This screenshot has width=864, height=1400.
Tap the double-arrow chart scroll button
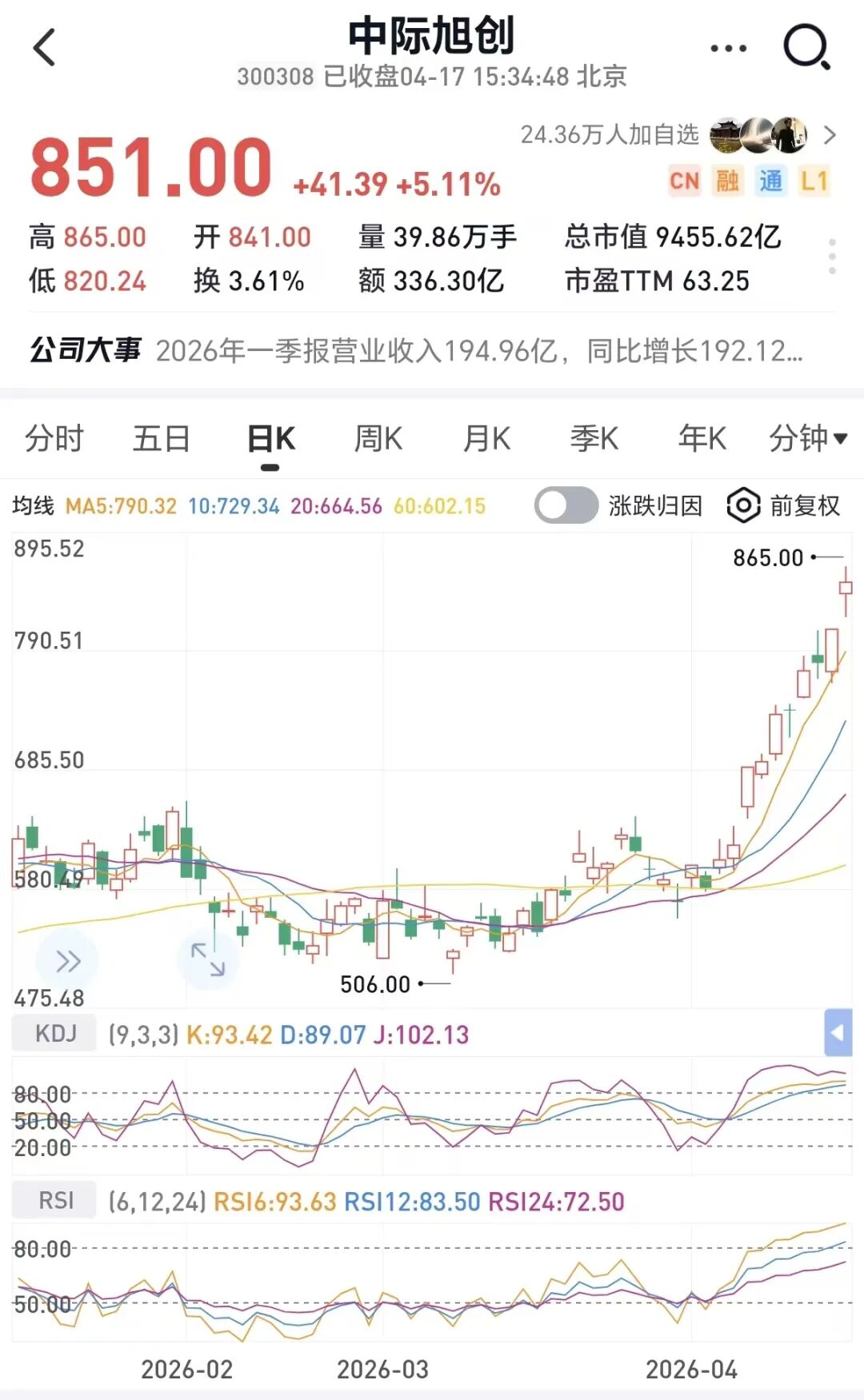coord(68,960)
